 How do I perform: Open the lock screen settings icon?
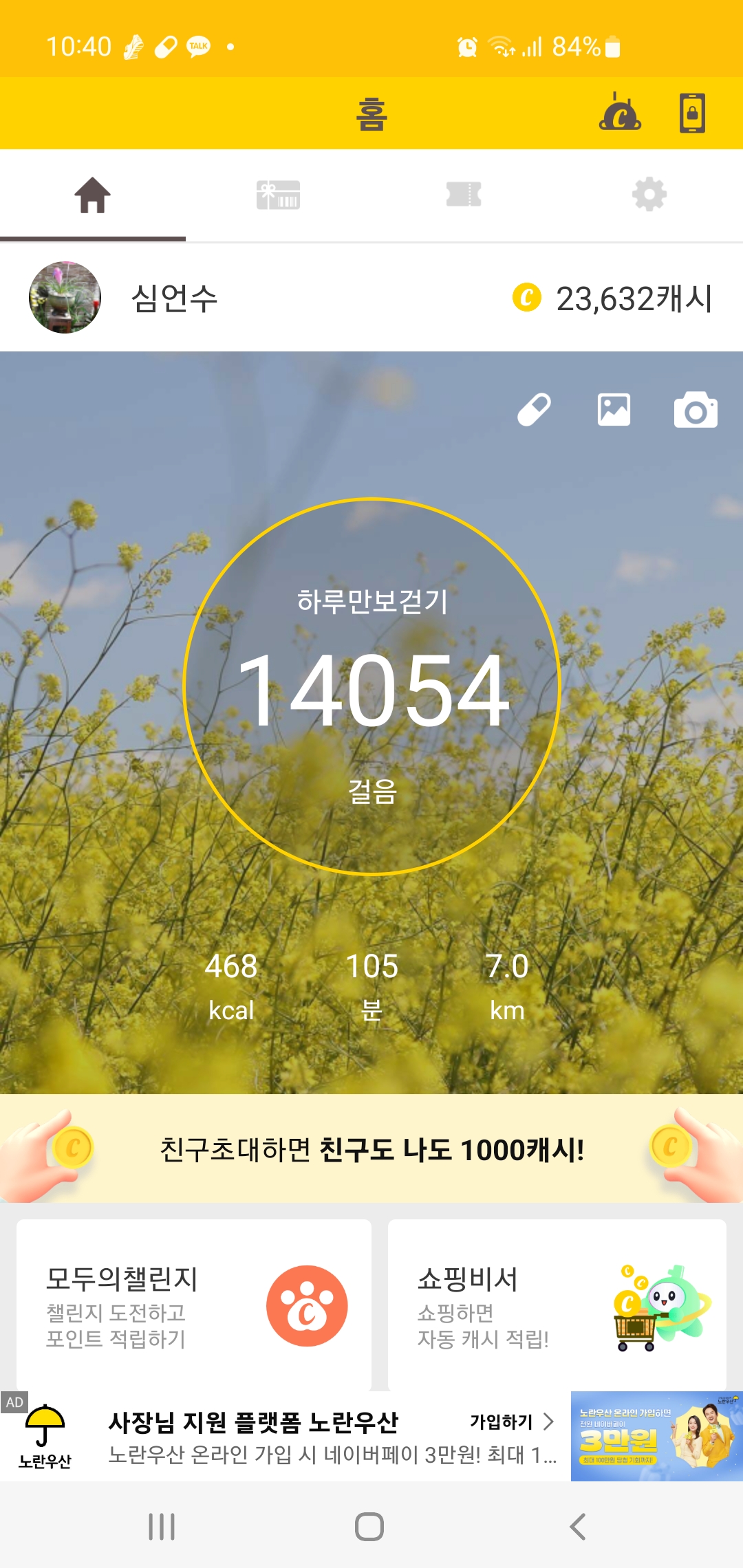(x=692, y=113)
